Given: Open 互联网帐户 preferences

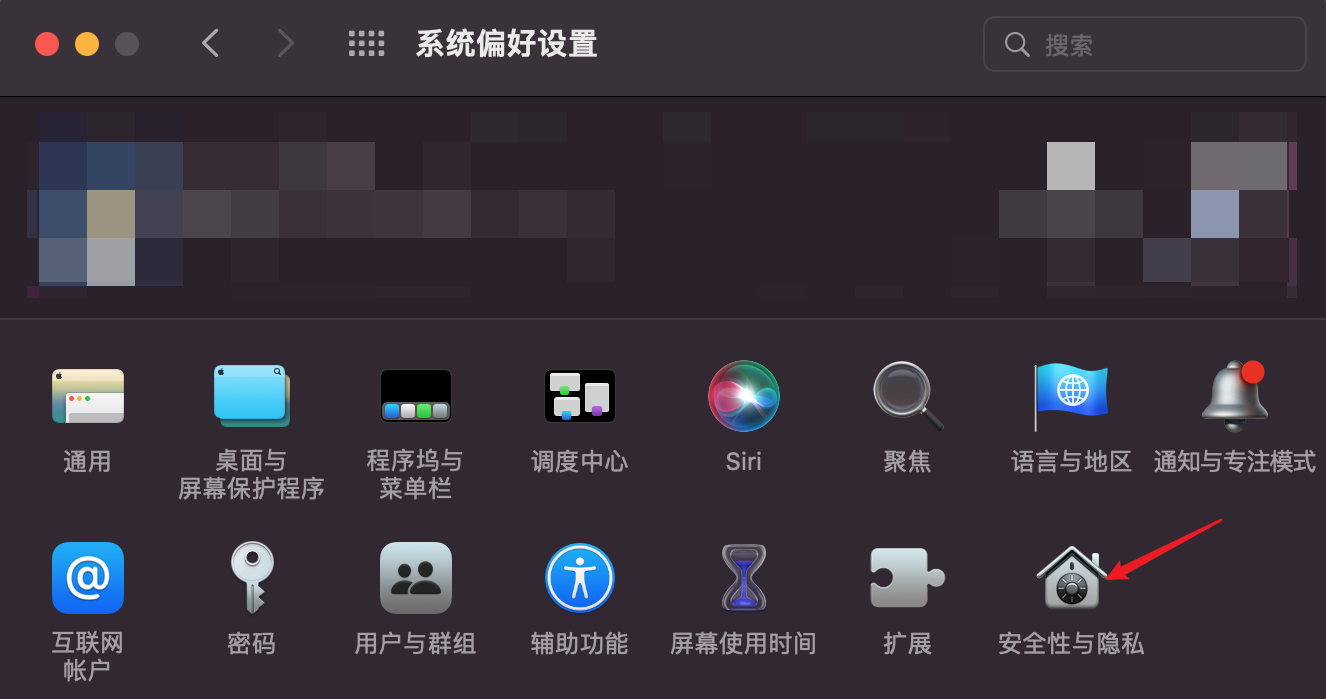Looking at the screenshot, I should (x=87, y=578).
